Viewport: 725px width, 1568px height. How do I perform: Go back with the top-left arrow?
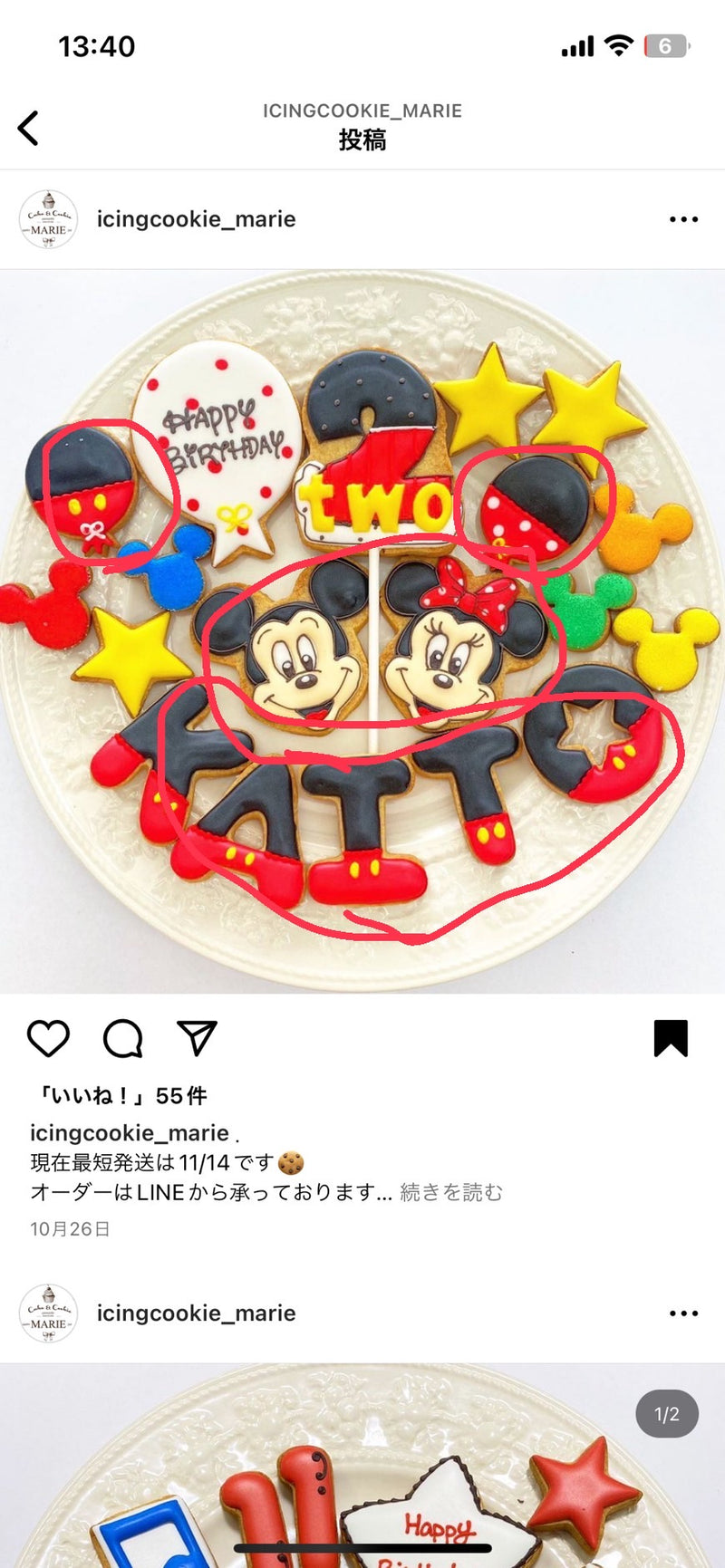pyautogui.click(x=29, y=128)
